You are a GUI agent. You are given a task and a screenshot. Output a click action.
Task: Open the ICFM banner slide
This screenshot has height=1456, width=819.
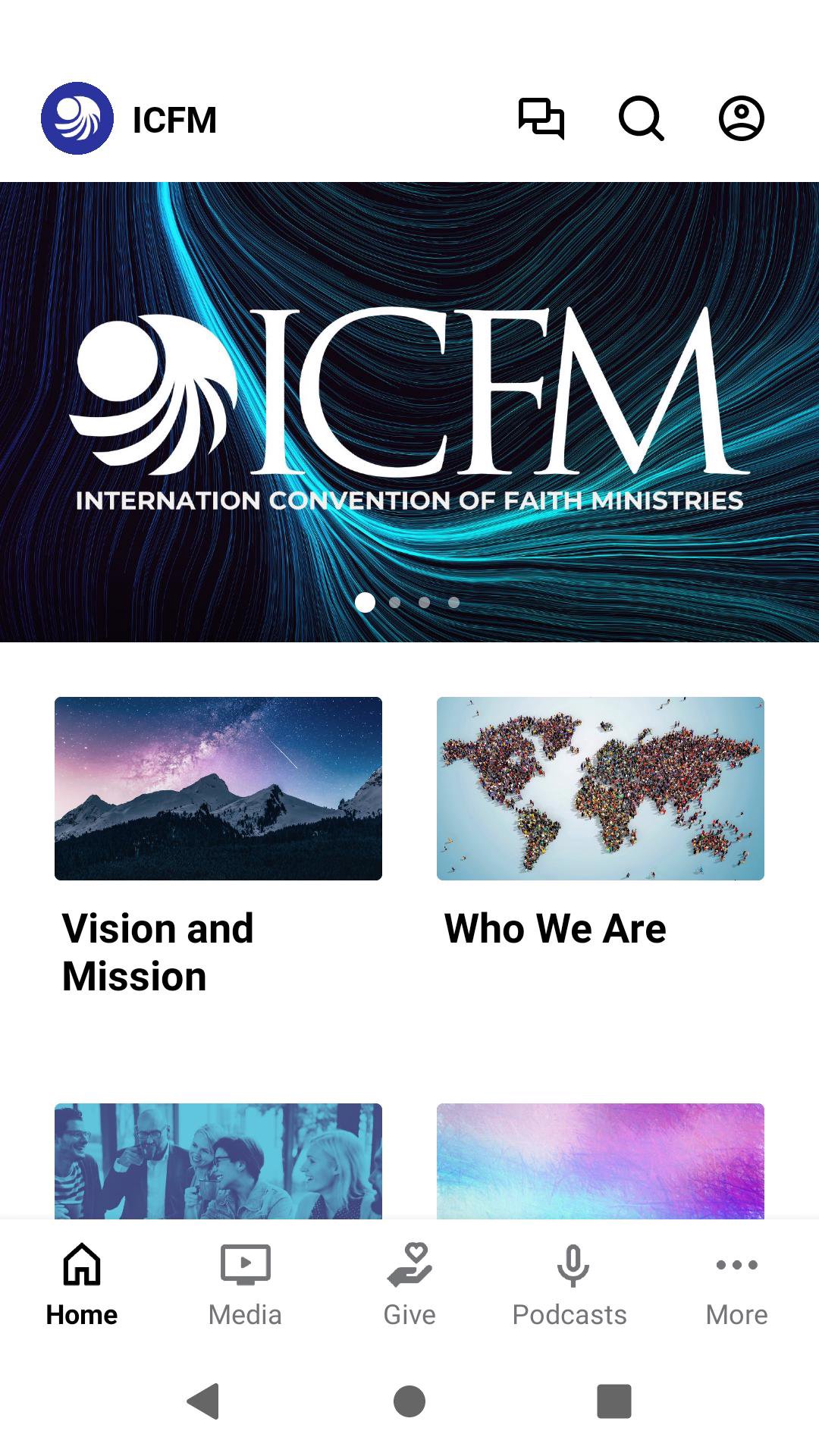409,411
